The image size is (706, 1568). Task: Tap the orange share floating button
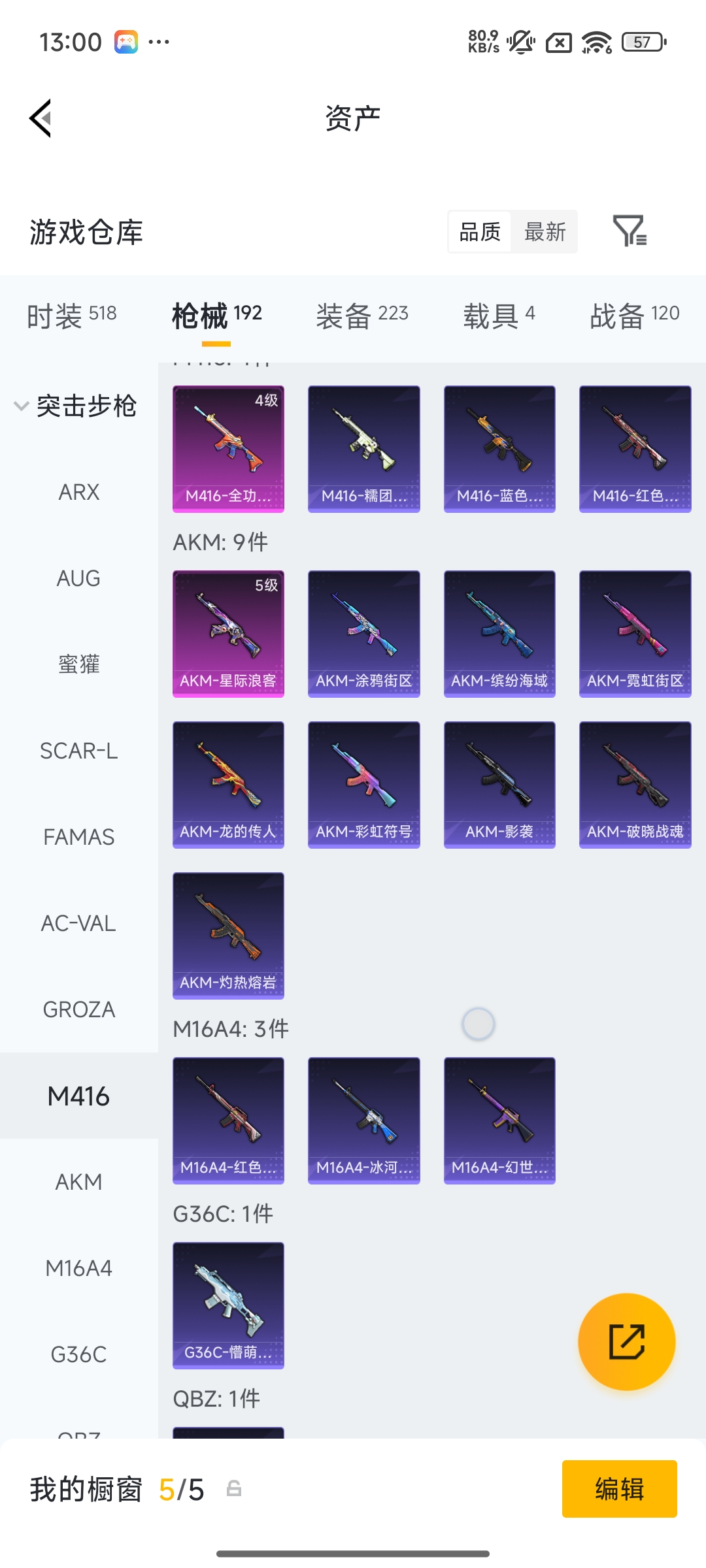click(626, 1341)
